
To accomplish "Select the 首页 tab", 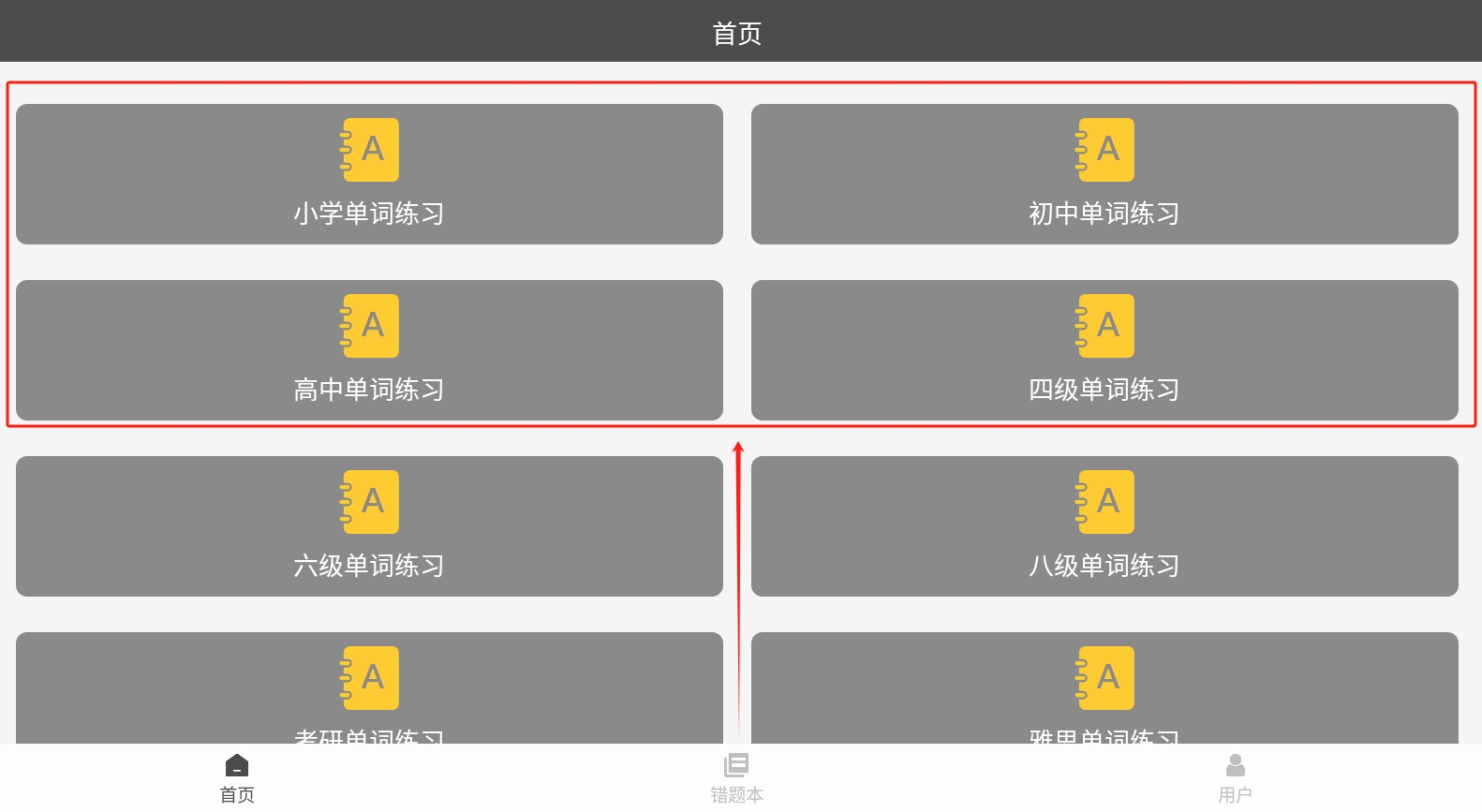I will pyautogui.click(x=237, y=778).
